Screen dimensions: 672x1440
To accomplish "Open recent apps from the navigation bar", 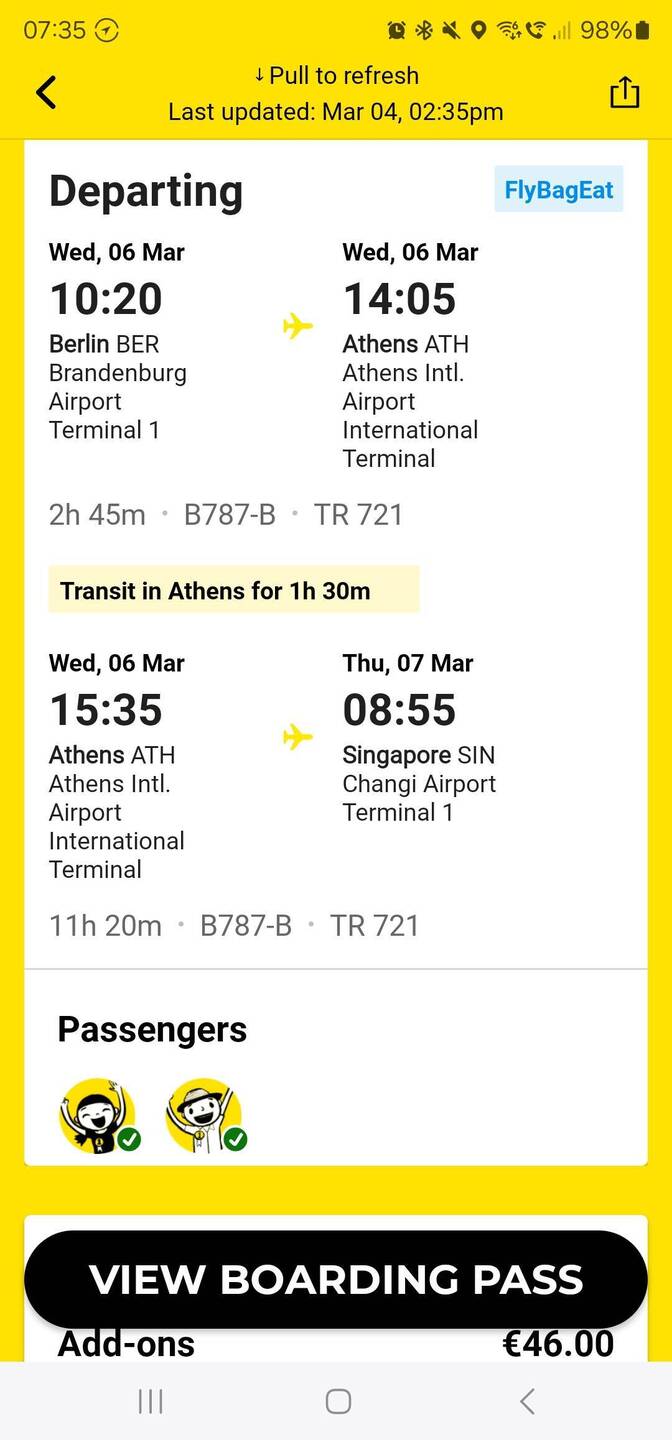I will (150, 1402).
